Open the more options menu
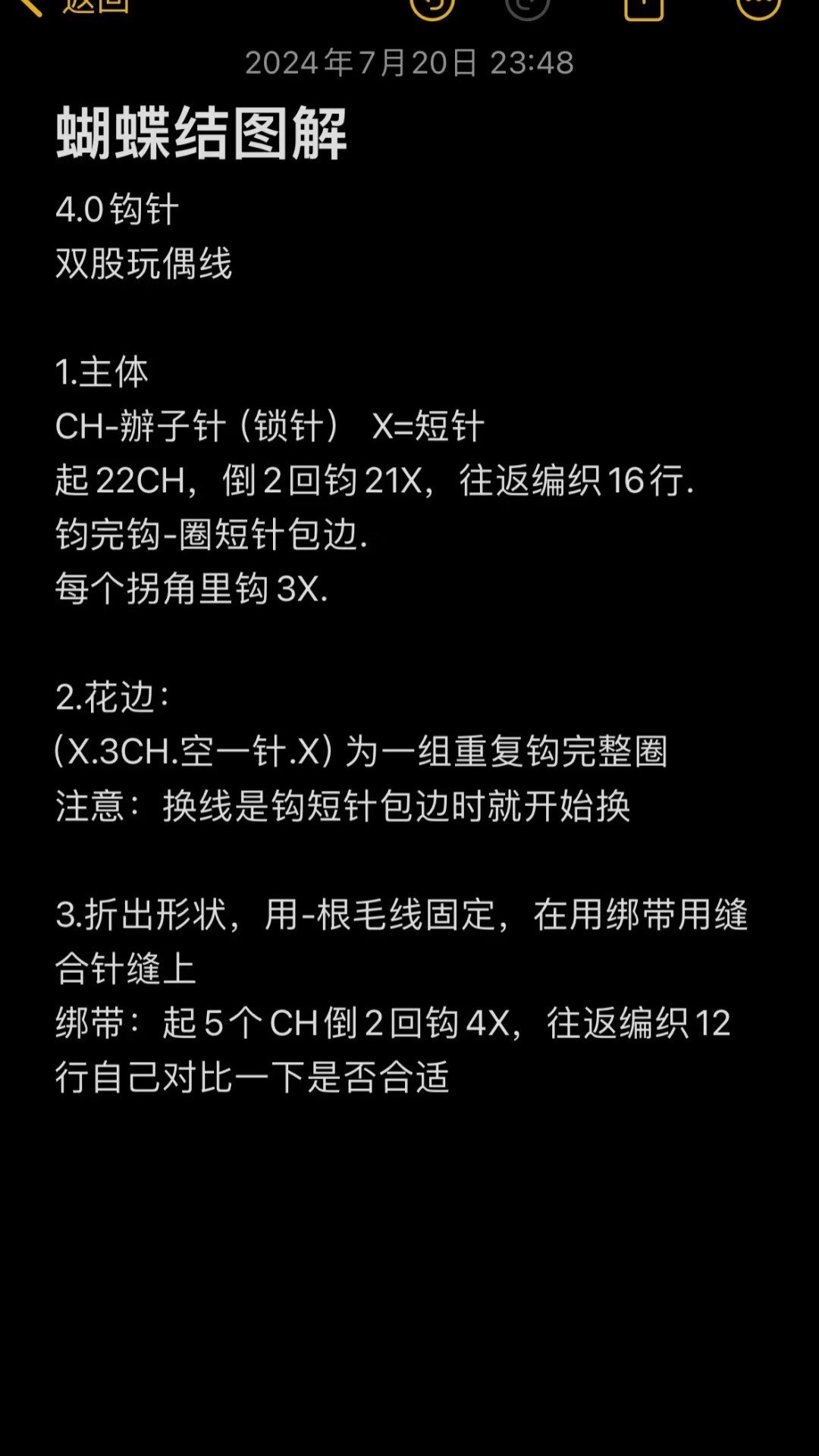819x1456 pixels. click(759, 6)
